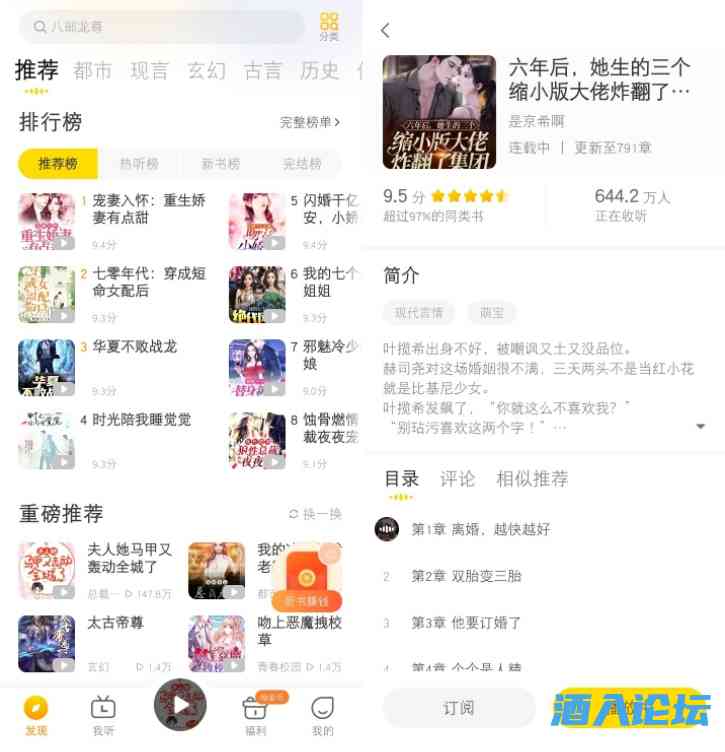
Task: Open the 分类 category icon
Action: pos(329,26)
